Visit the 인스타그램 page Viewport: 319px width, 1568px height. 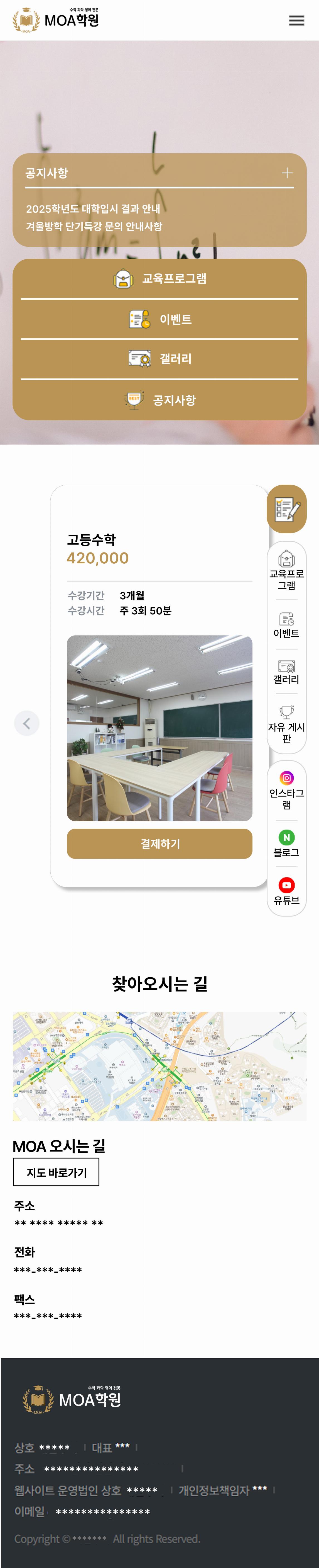286,790
